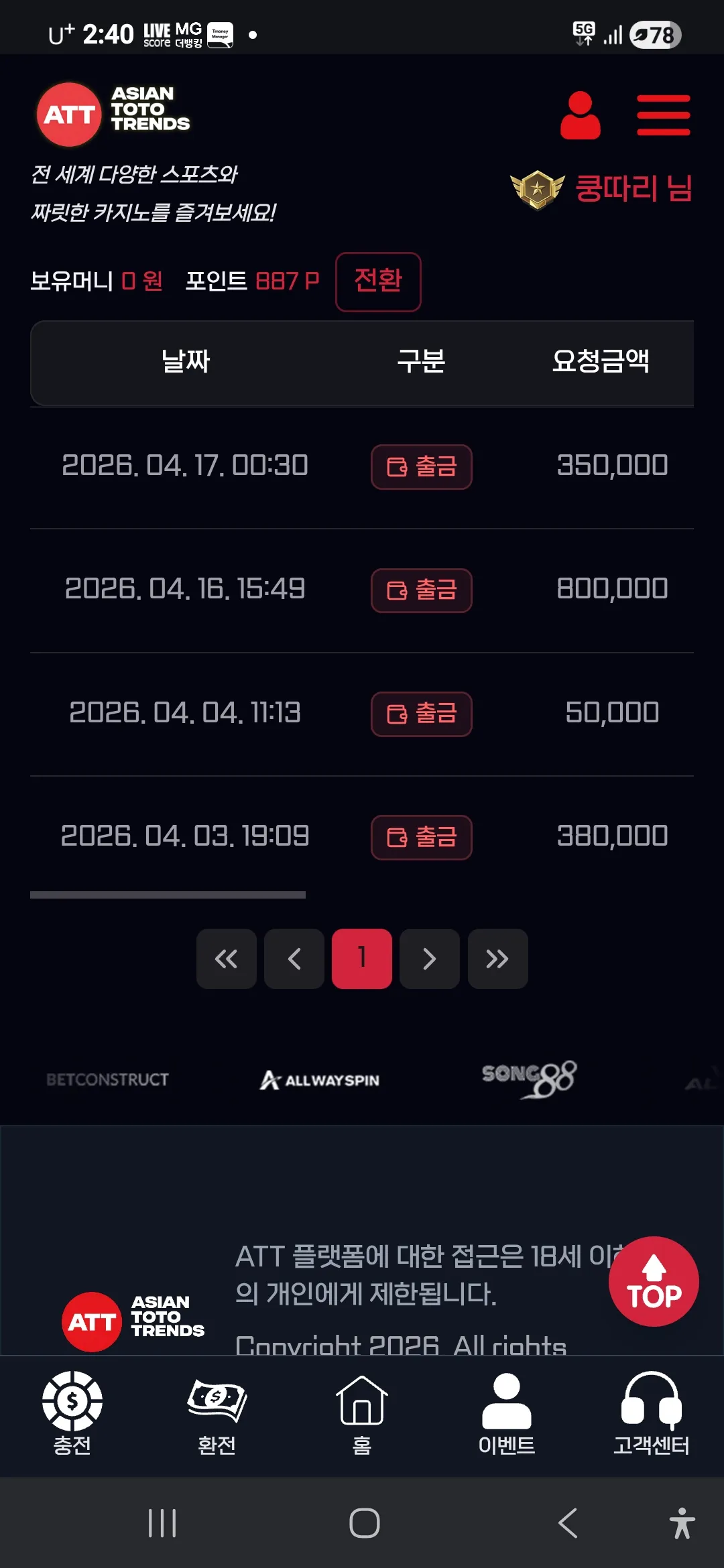Jump to the last page
This screenshot has width=724, height=1568.
click(498, 959)
